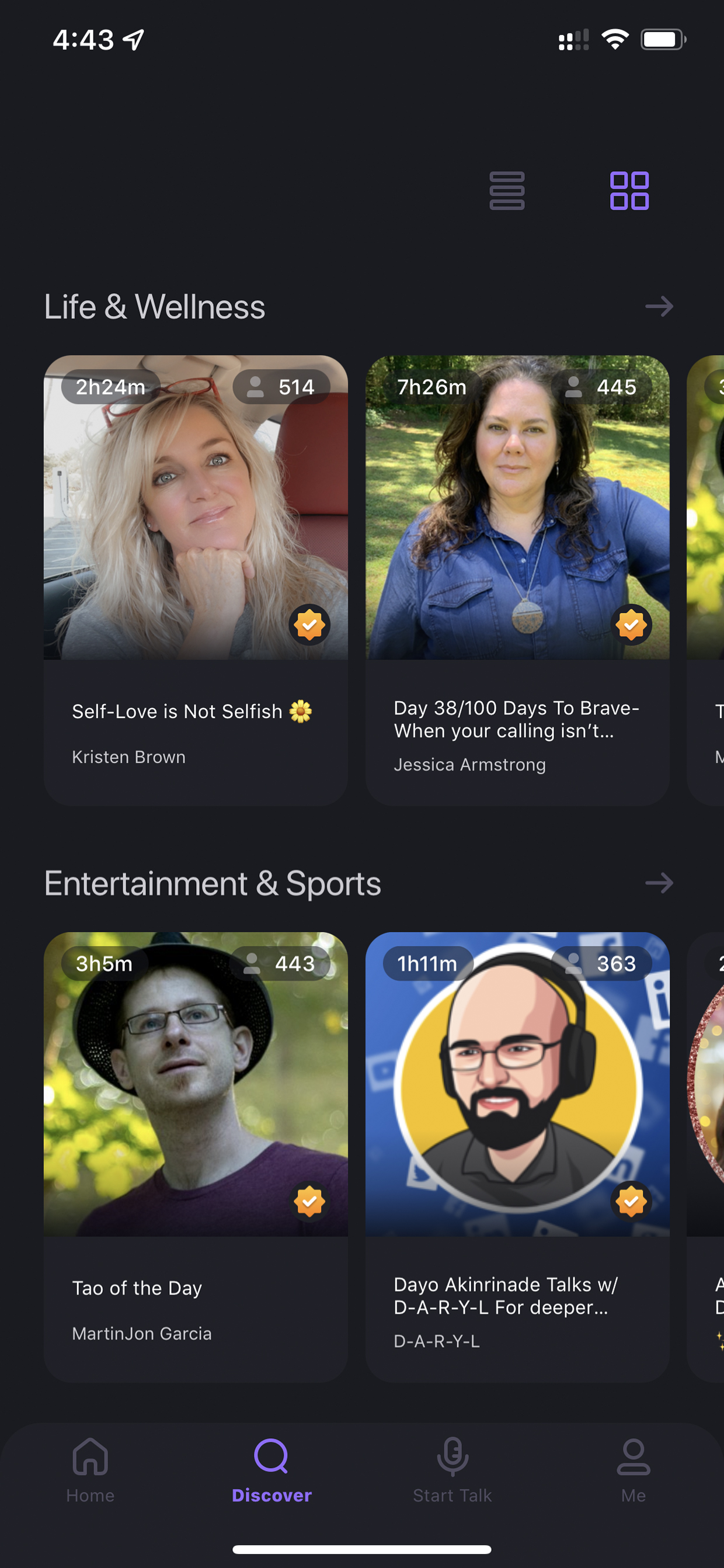
Task: Go to the Home tab
Action: click(90, 1470)
